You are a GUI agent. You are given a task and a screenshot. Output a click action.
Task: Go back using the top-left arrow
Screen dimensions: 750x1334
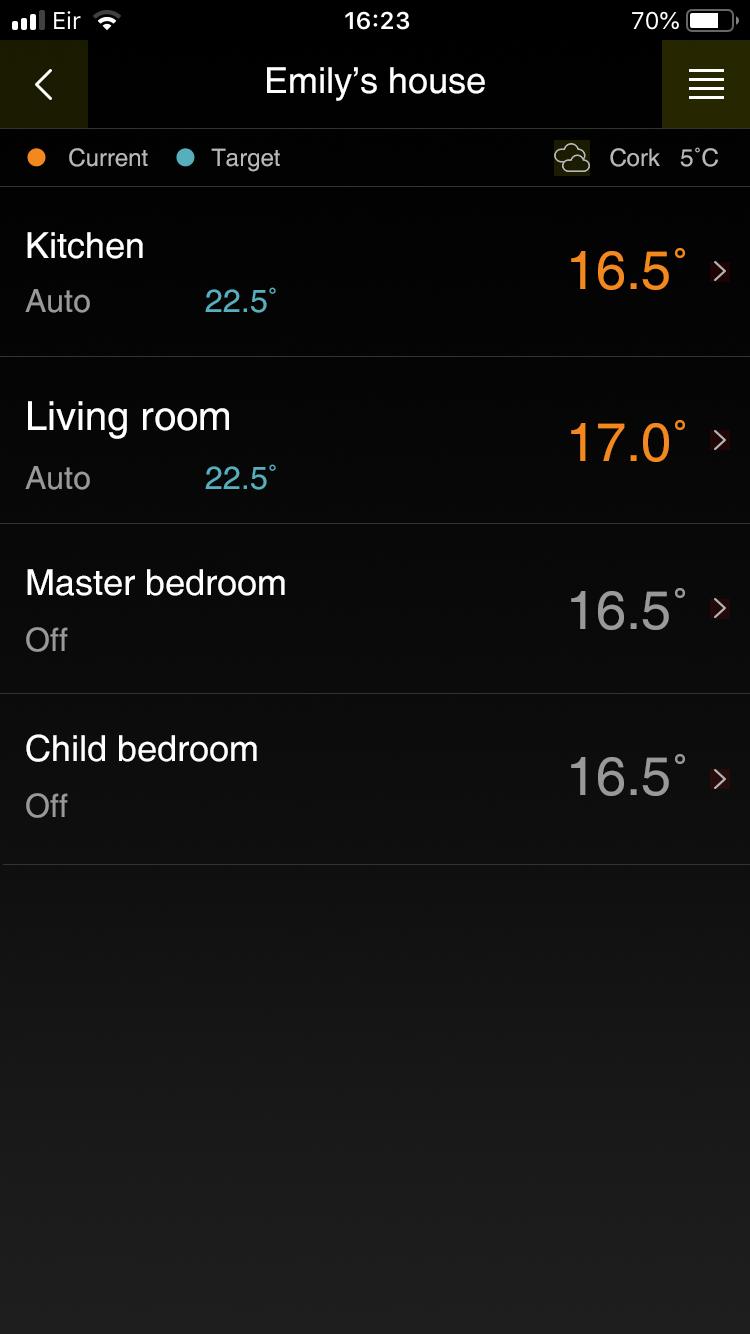tap(44, 84)
